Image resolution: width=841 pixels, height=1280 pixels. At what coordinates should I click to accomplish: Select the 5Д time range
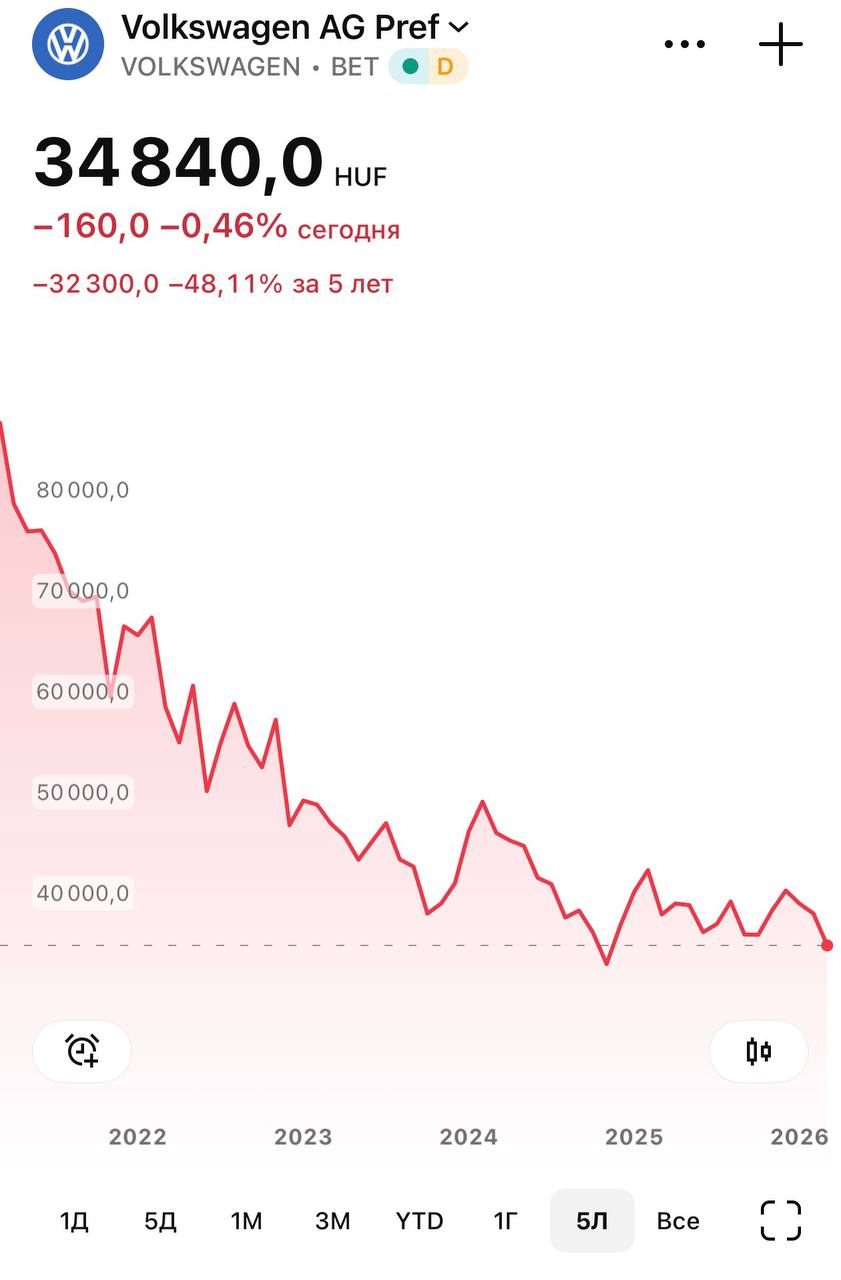tap(160, 1221)
